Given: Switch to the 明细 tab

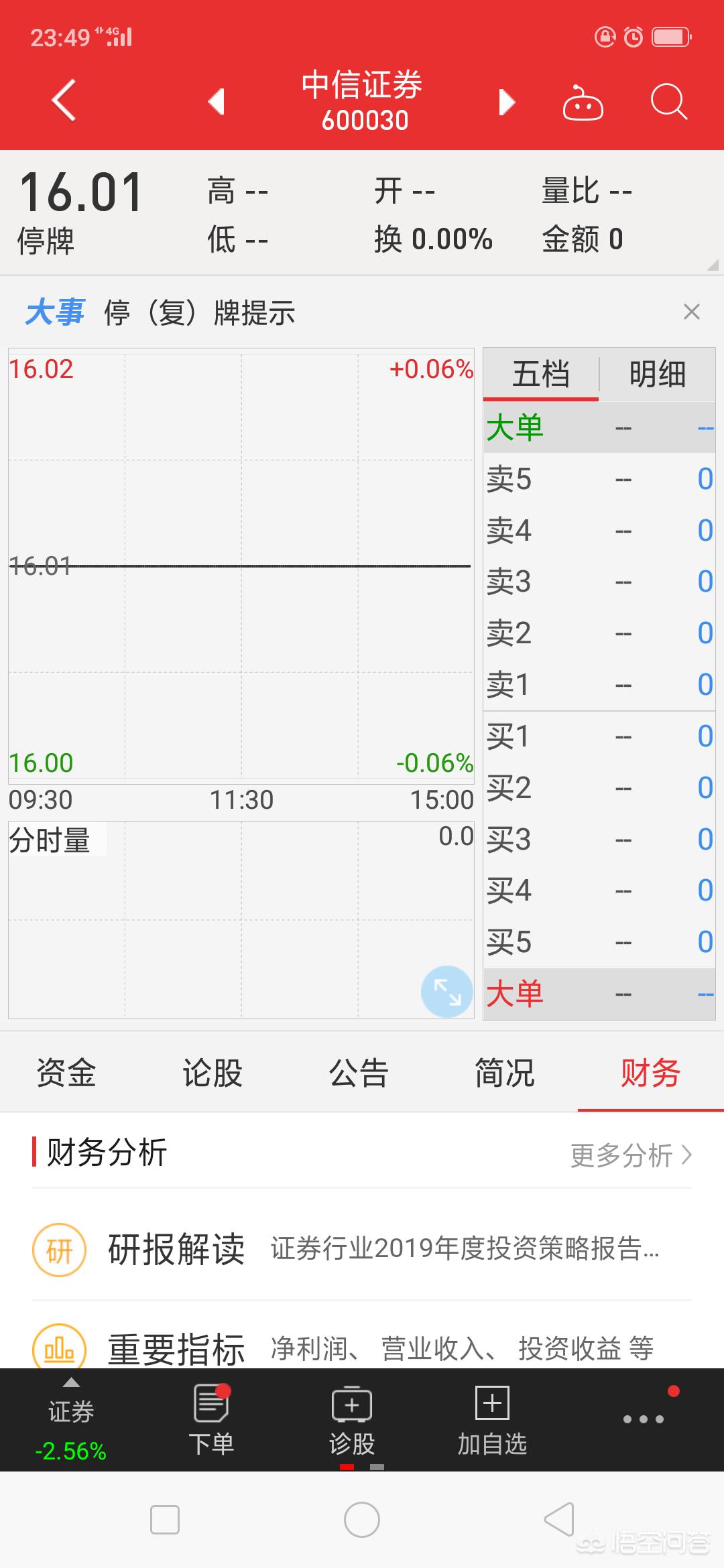Looking at the screenshot, I should tap(658, 374).
